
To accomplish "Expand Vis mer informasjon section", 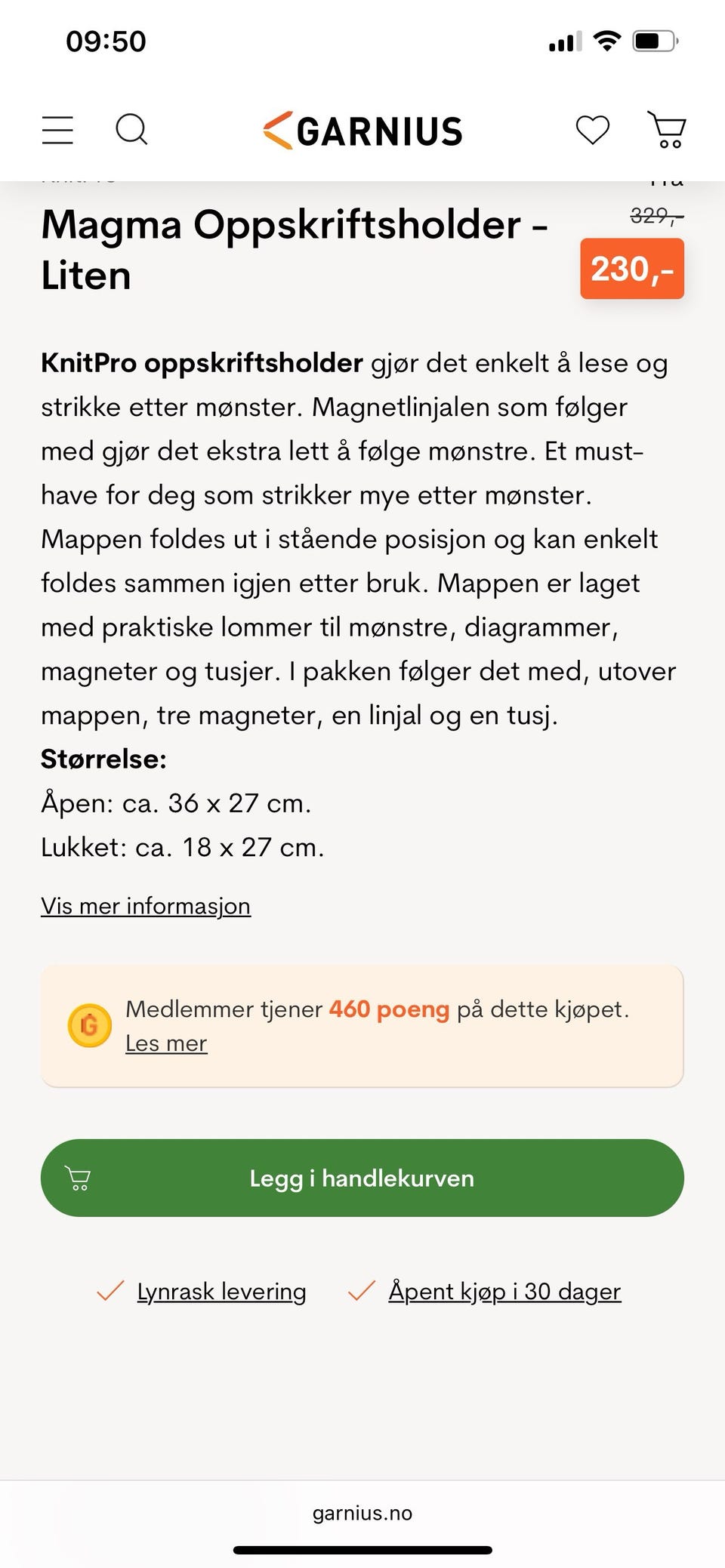I will (x=145, y=905).
